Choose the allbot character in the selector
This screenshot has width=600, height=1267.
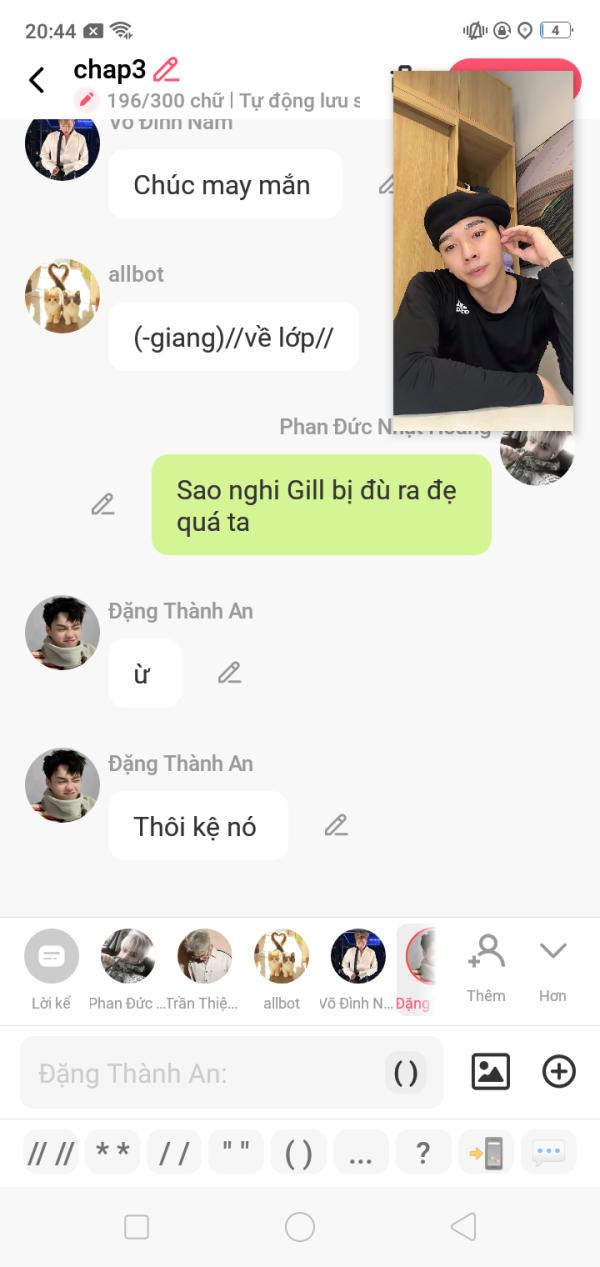coord(281,969)
